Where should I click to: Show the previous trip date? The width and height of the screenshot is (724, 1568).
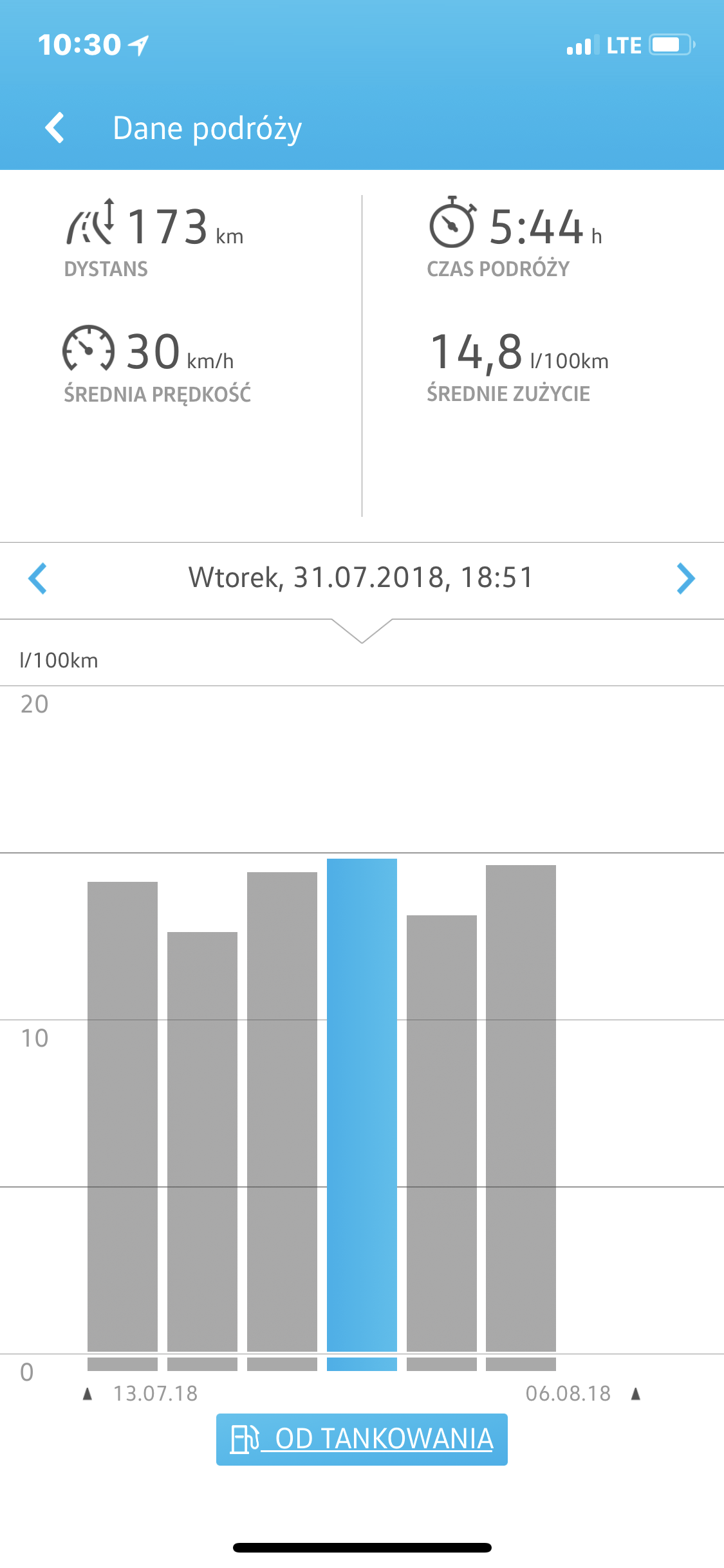38,578
